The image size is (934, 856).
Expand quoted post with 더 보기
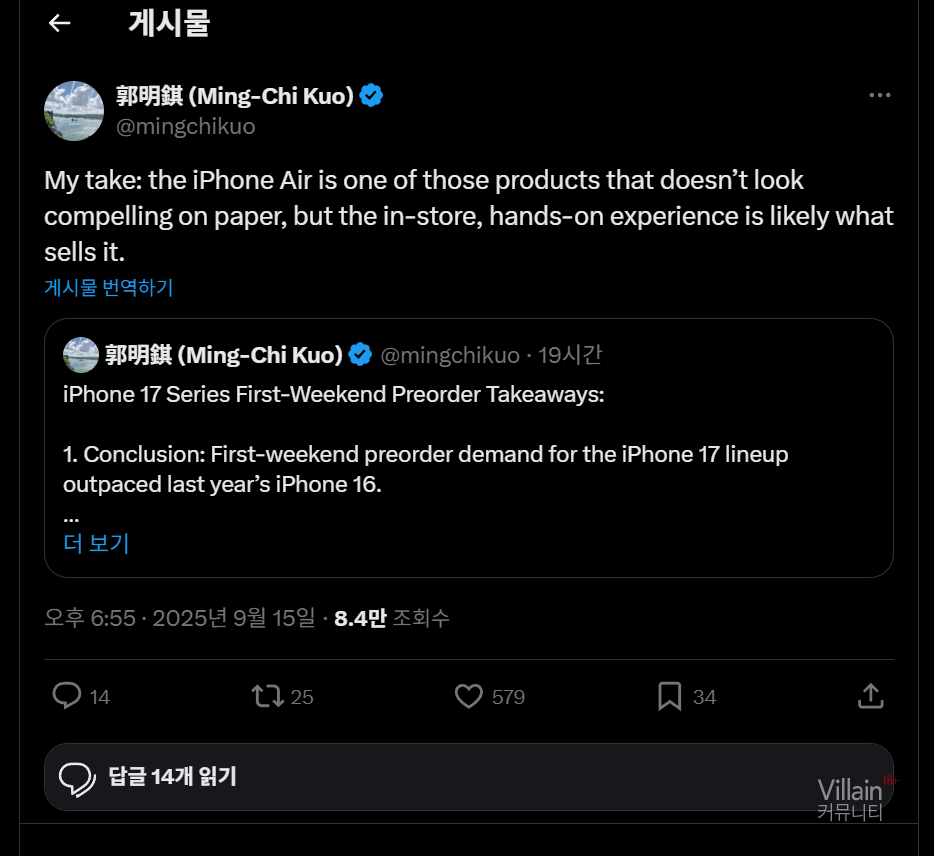96,543
